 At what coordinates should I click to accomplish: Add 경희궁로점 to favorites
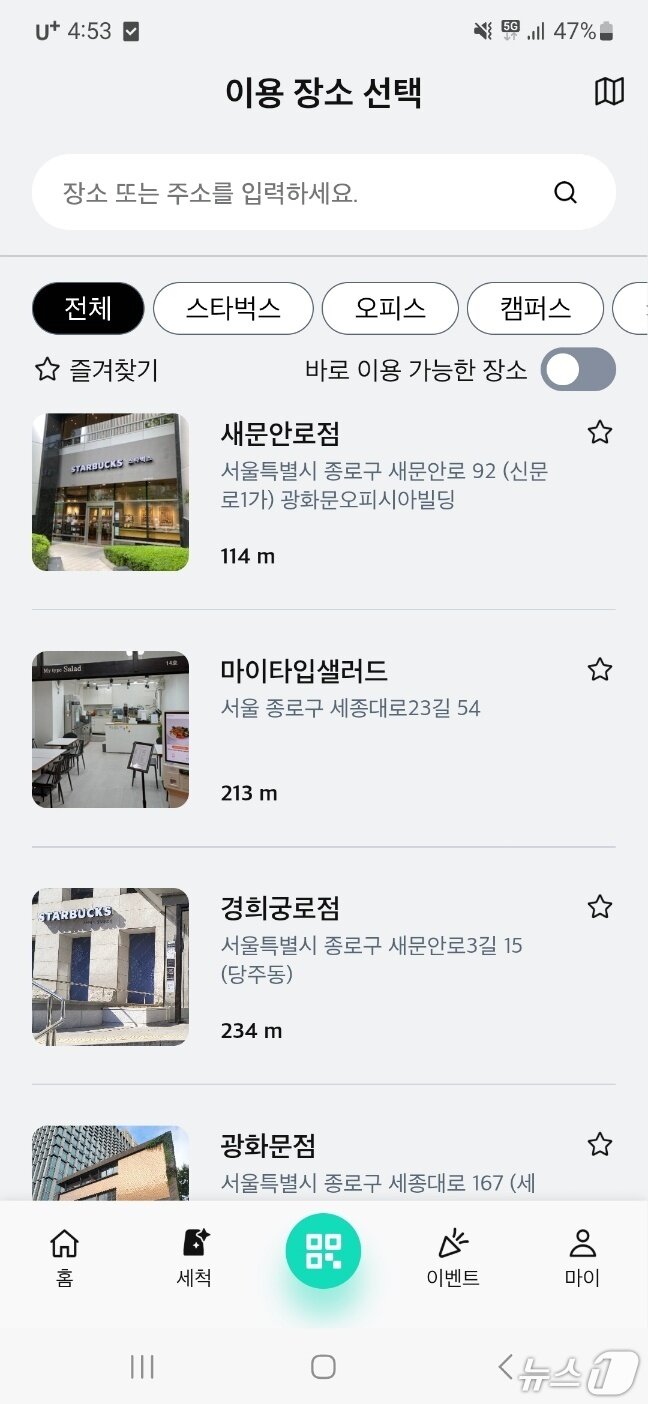click(599, 906)
